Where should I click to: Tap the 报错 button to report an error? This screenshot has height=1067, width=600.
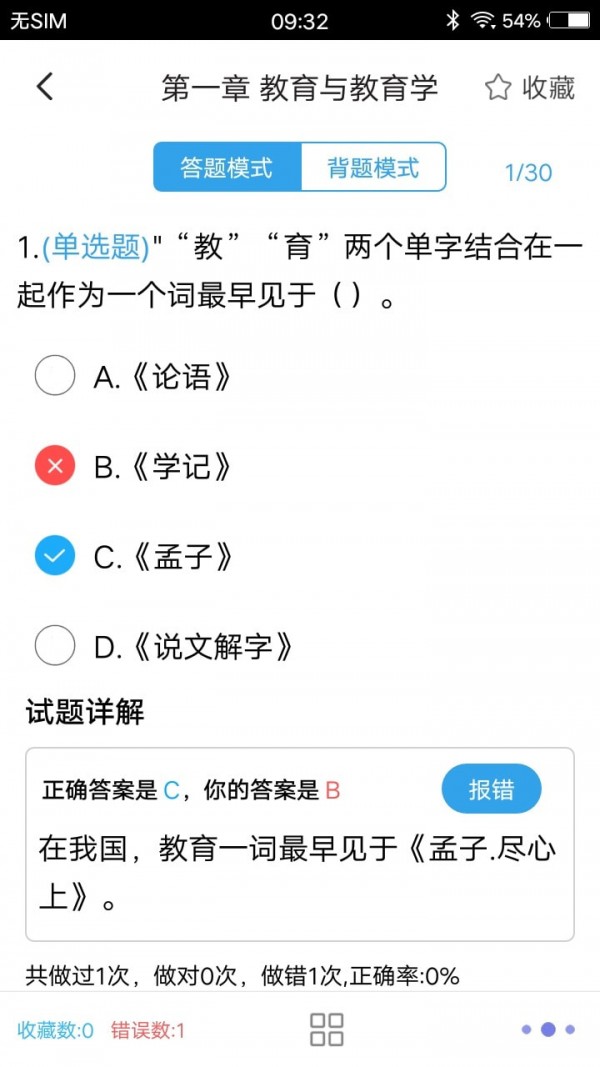click(x=491, y=789)
